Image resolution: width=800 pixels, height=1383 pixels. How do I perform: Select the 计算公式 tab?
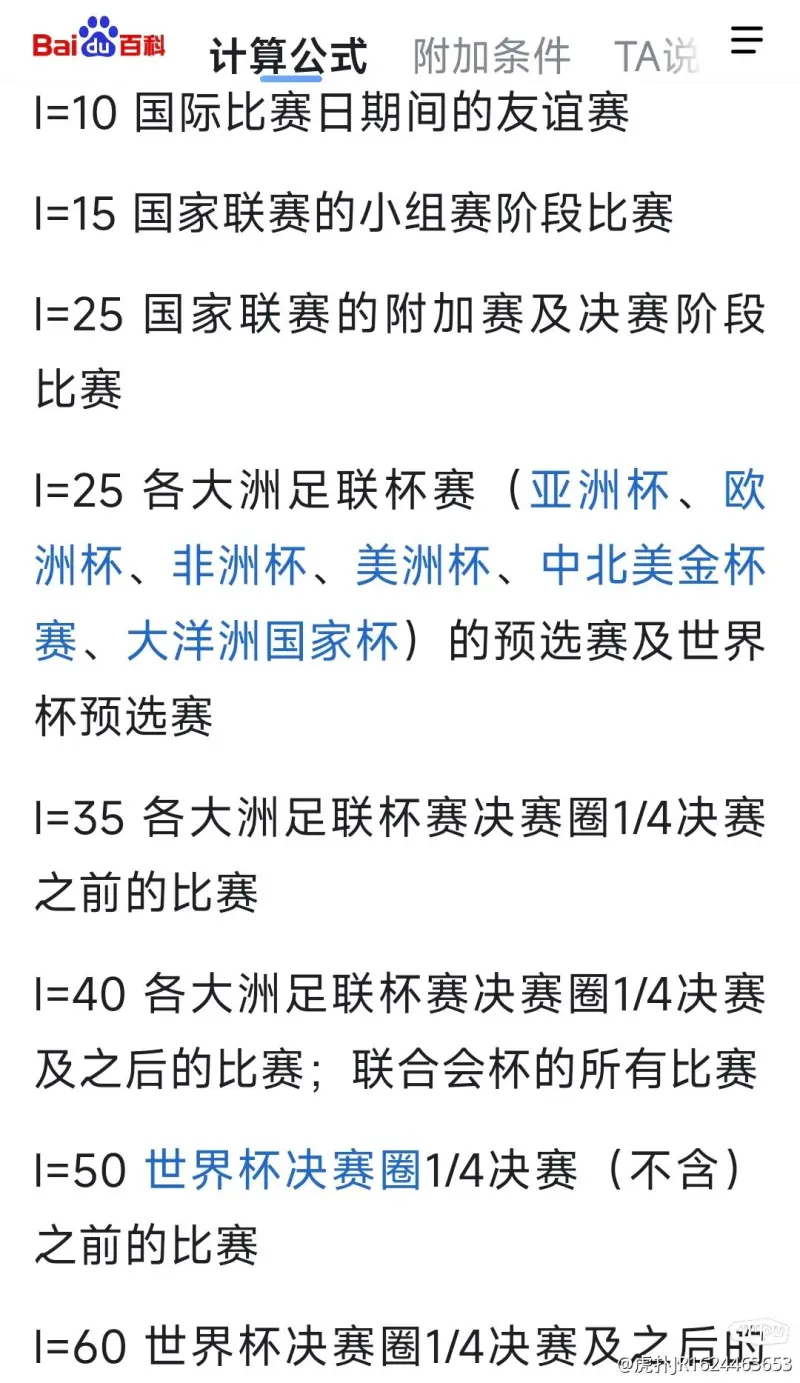click(x=289, y=57)
